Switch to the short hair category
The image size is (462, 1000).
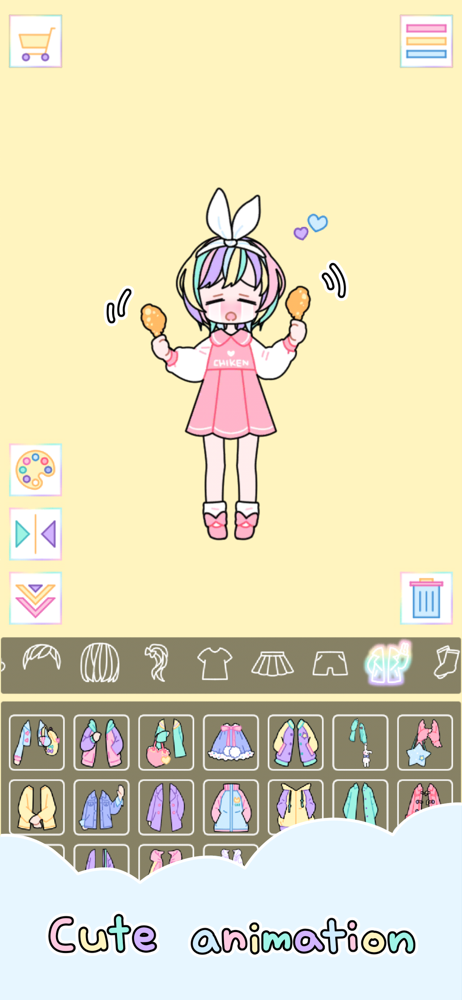(41, 658)
